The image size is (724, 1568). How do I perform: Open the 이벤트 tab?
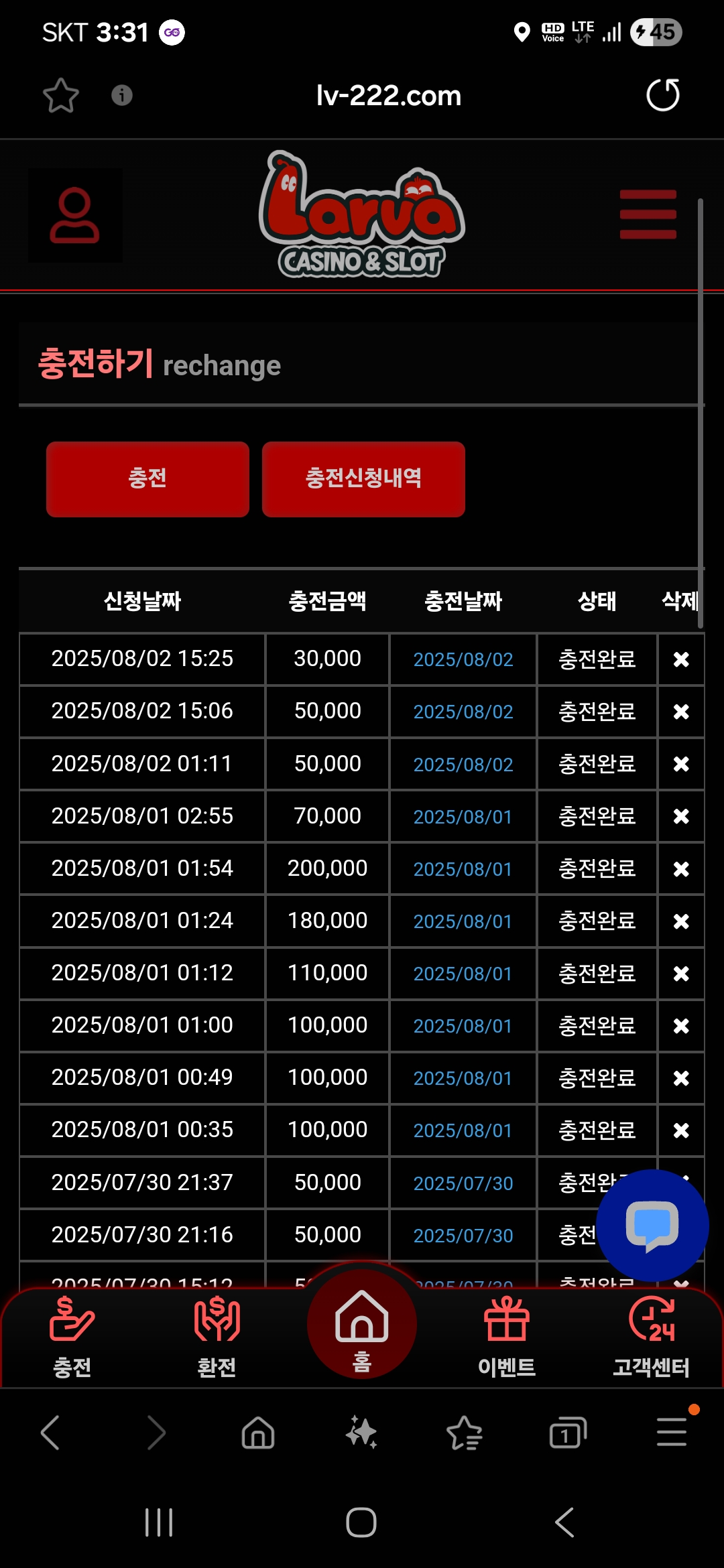[507, 1337]
